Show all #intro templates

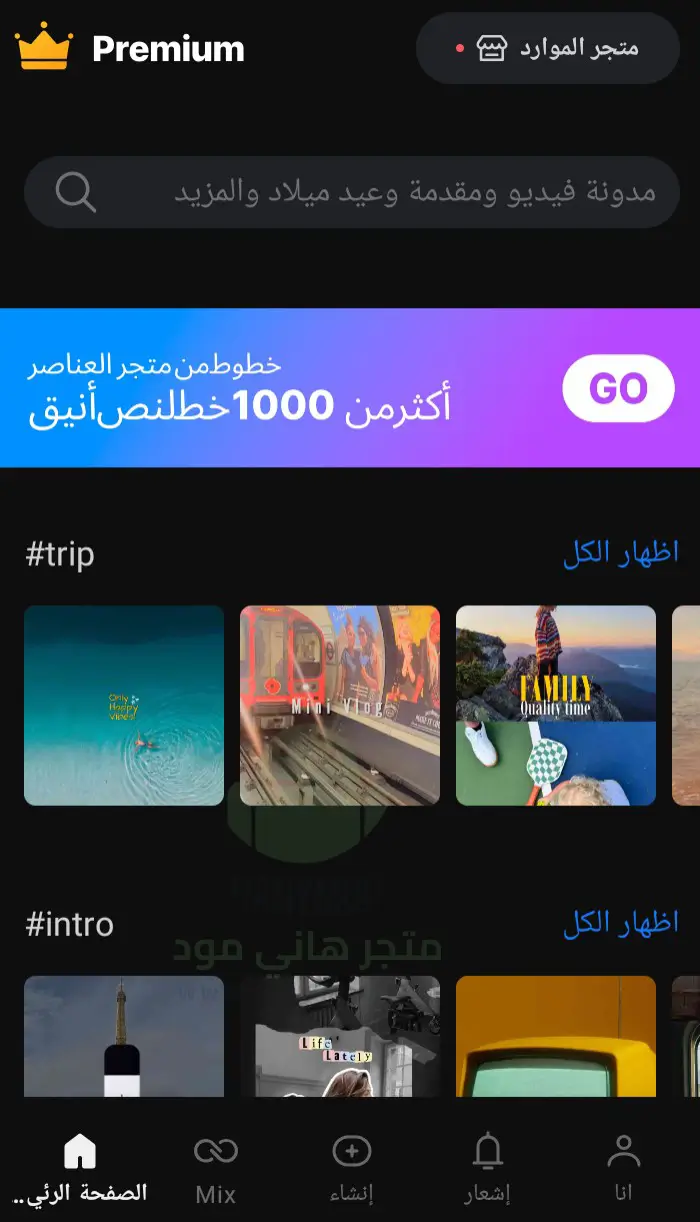pyautogui.click(x=620, y=925)
